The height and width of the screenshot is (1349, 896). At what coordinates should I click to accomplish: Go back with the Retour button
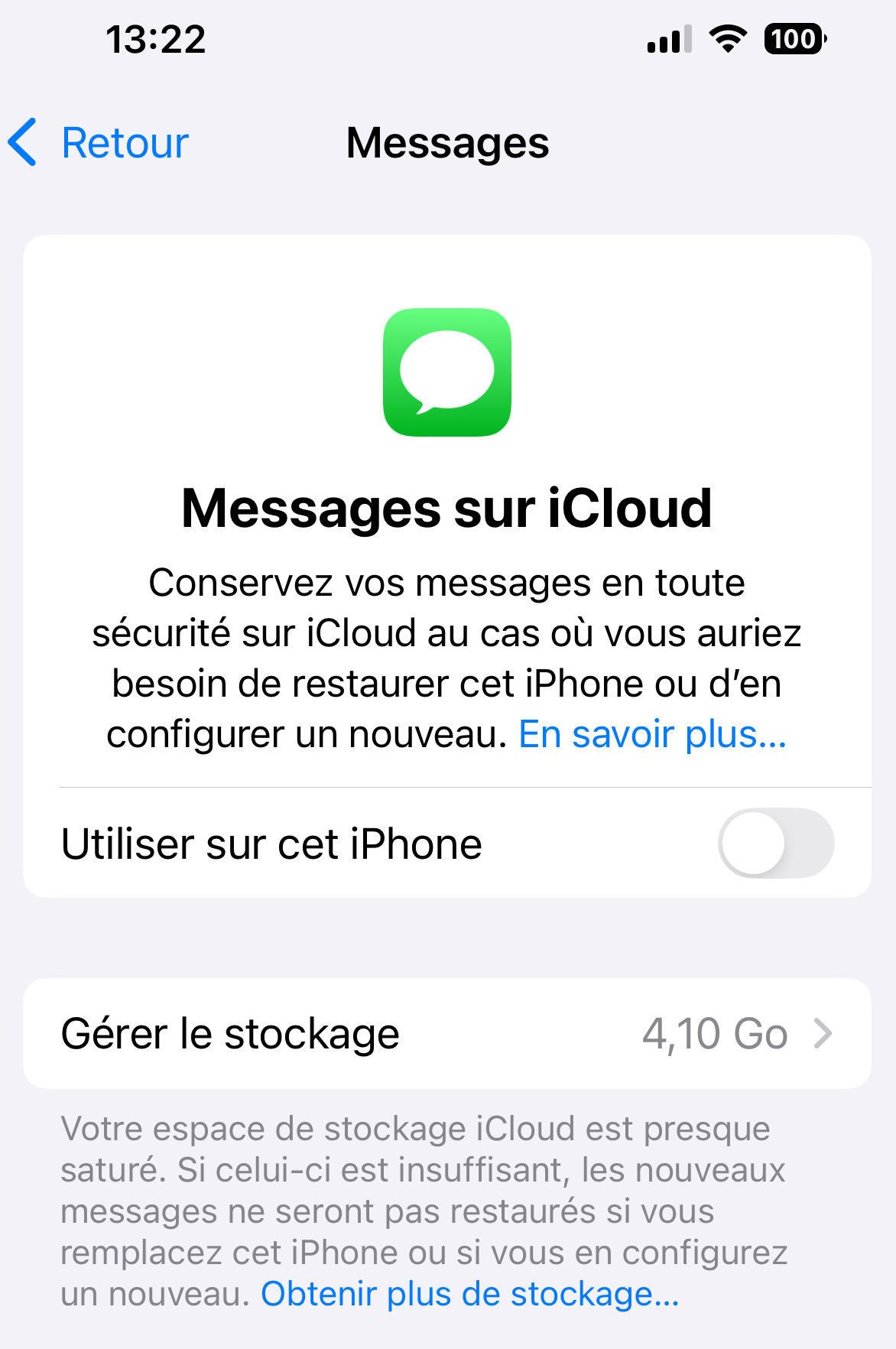click(99, 143)
